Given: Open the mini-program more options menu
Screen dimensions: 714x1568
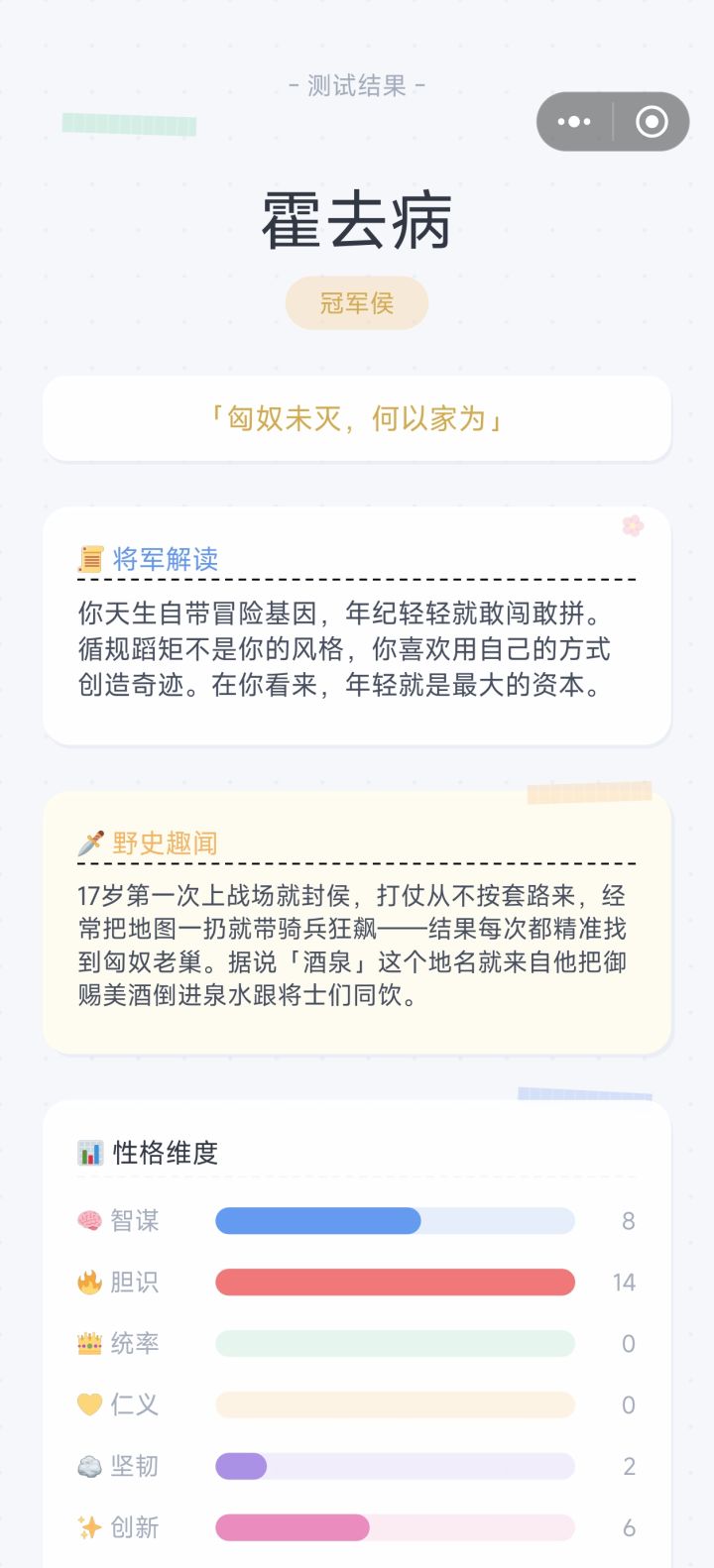Looking at the screenshot, I should 573,121.
